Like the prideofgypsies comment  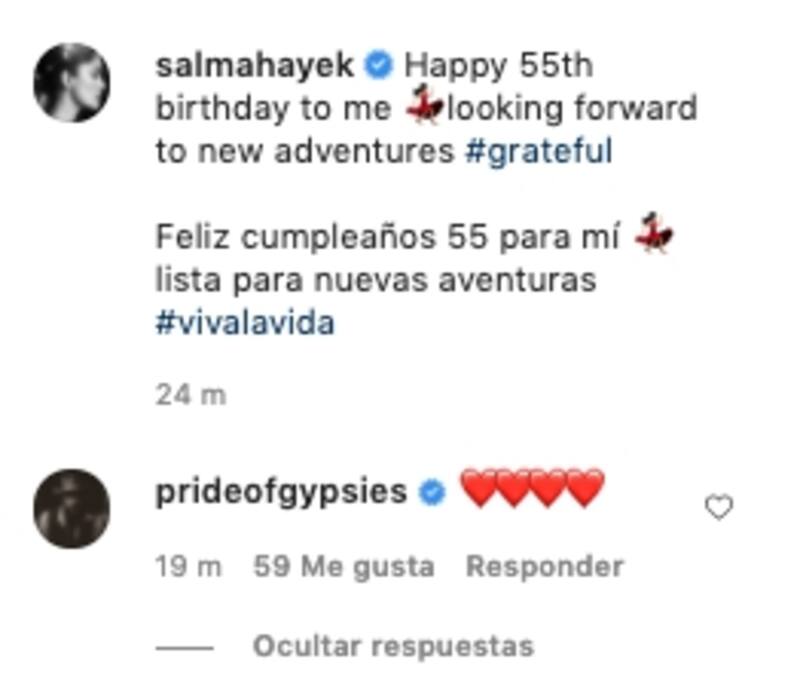[718, 508]
